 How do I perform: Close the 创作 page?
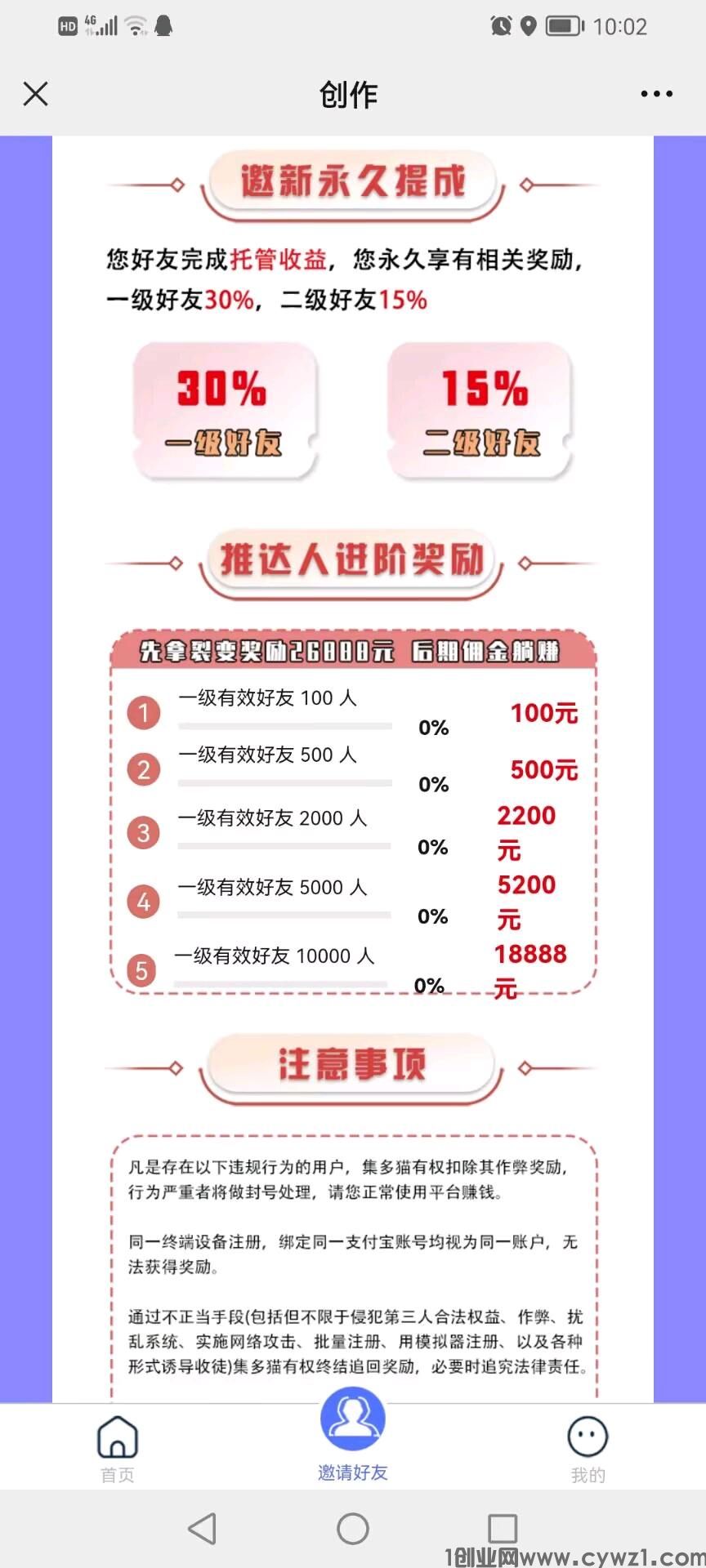point(36,94)
